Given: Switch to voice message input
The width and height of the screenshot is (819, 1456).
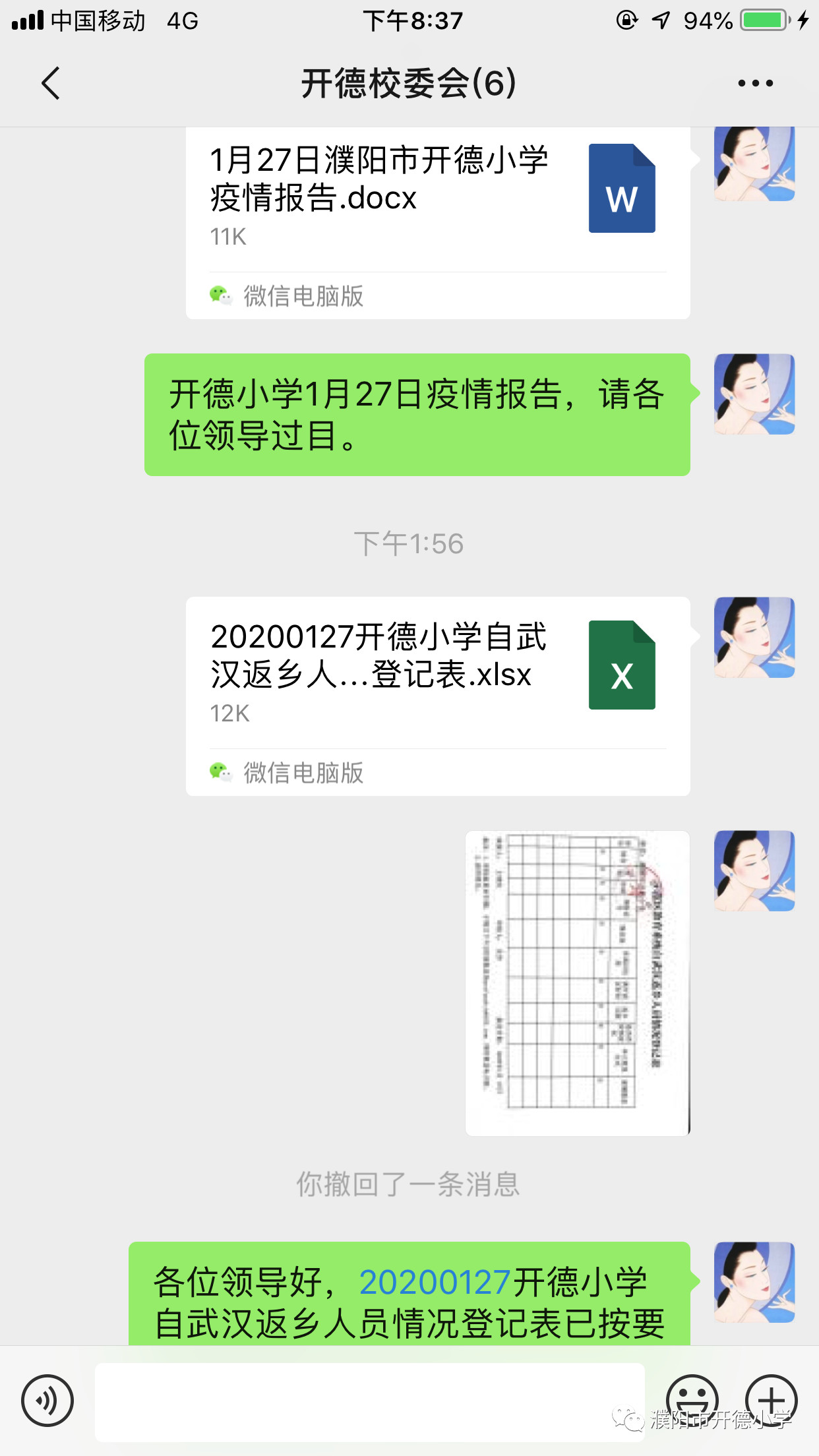Looking at the screenshot, I should pyautogui.click(x=47, y=1399).
